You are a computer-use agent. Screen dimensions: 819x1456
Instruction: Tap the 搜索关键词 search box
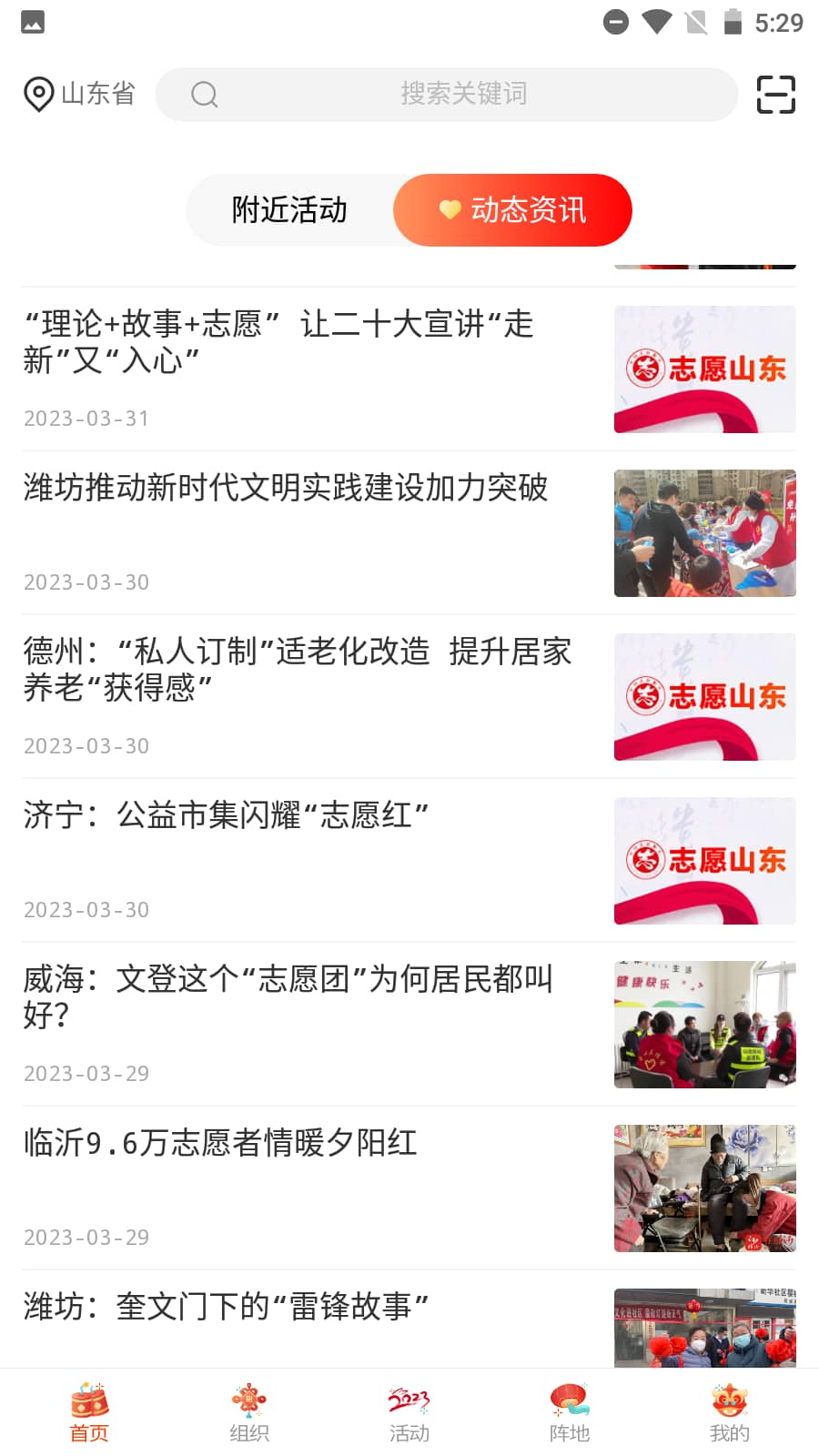pos(446,95)
